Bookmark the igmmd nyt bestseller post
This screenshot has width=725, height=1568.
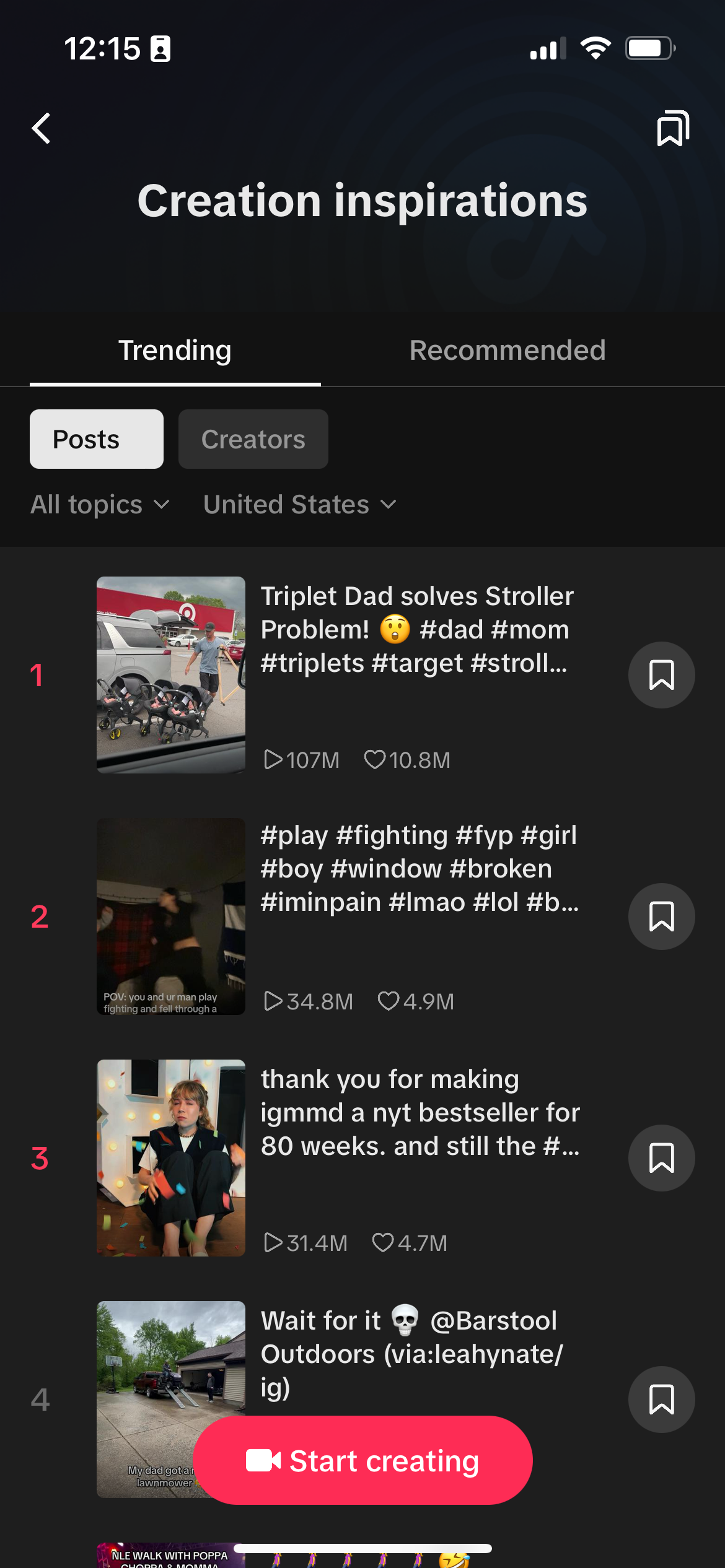[661, 1158]
